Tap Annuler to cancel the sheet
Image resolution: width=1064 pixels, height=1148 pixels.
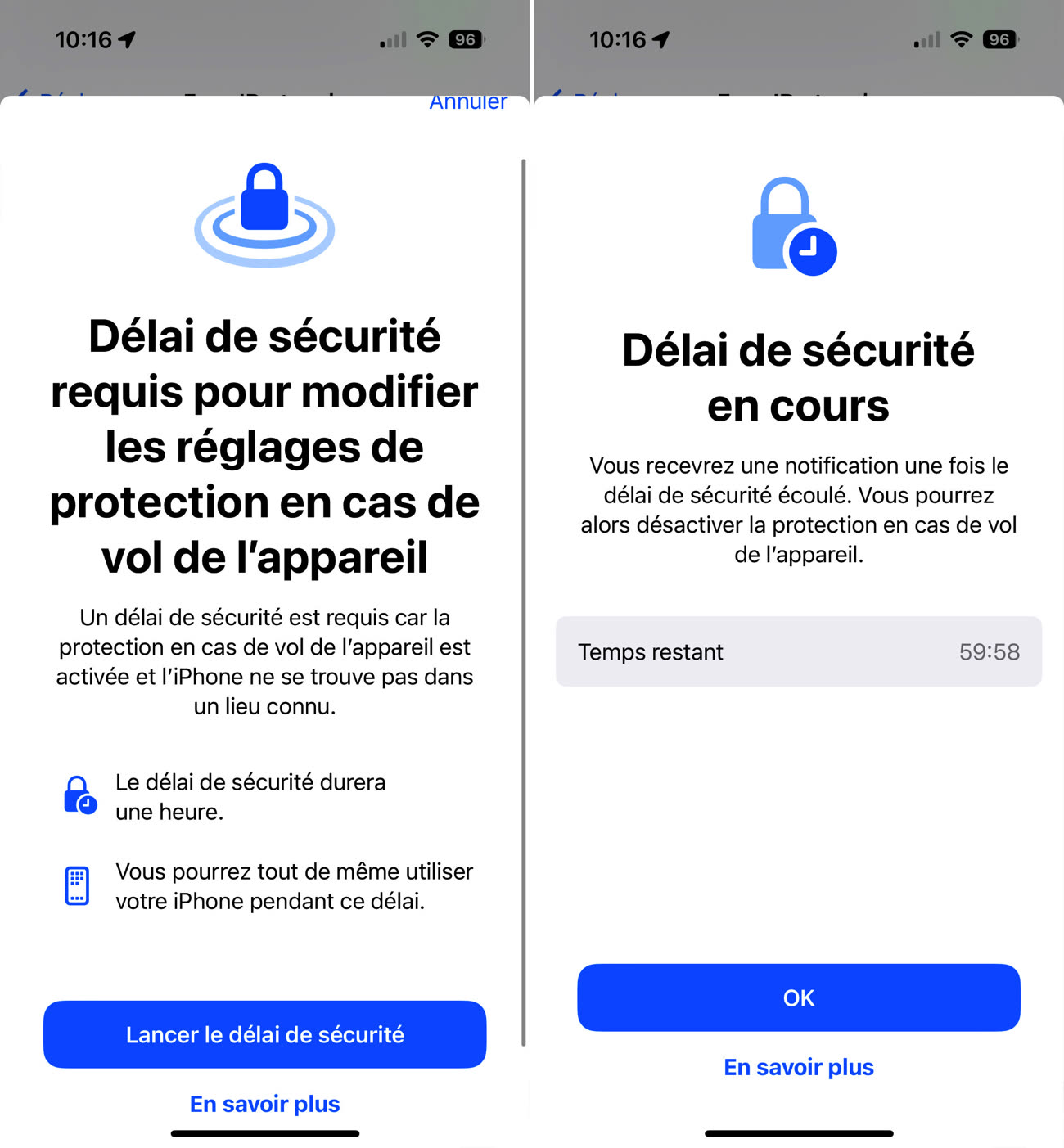pyautogui.click(x=467, y=102)
